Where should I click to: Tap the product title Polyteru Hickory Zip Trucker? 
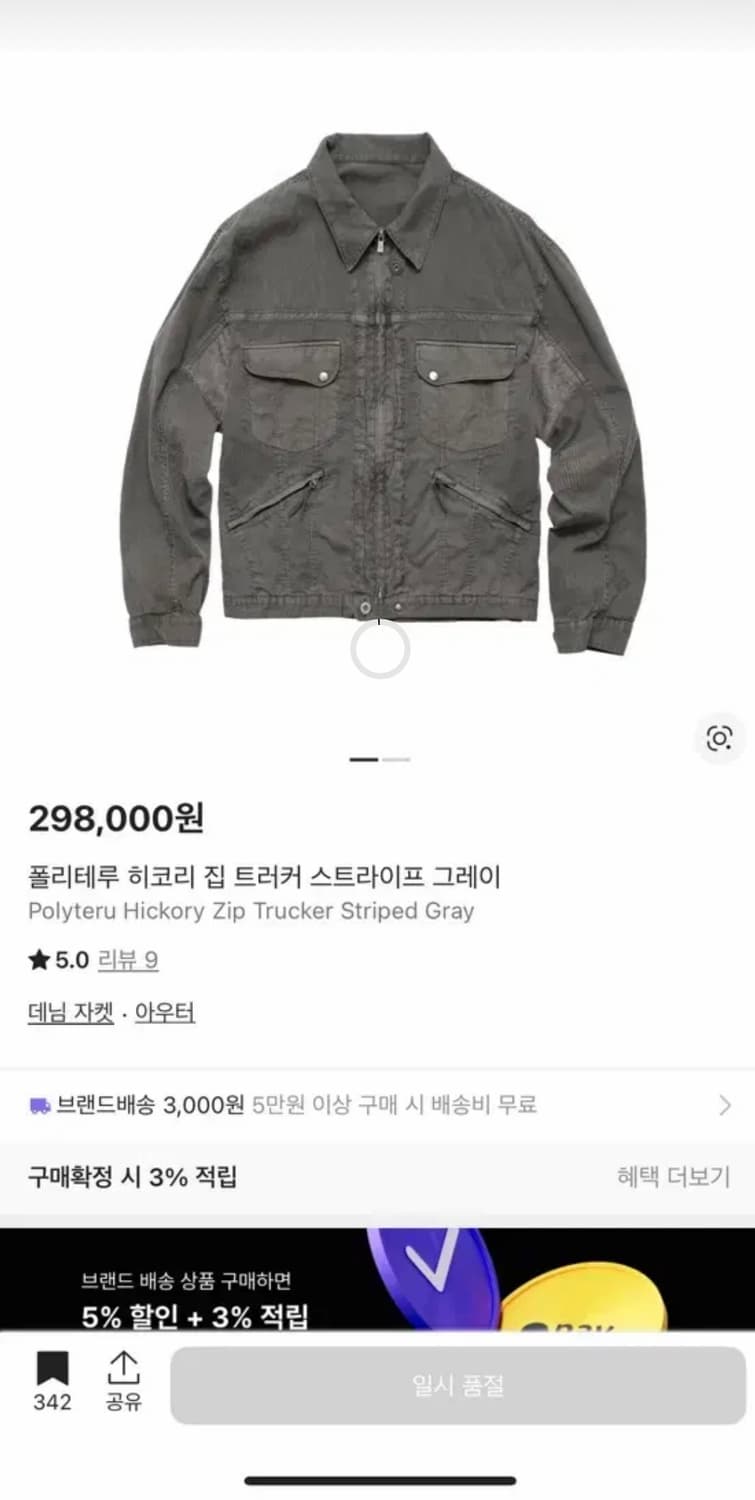coord(249,911)
